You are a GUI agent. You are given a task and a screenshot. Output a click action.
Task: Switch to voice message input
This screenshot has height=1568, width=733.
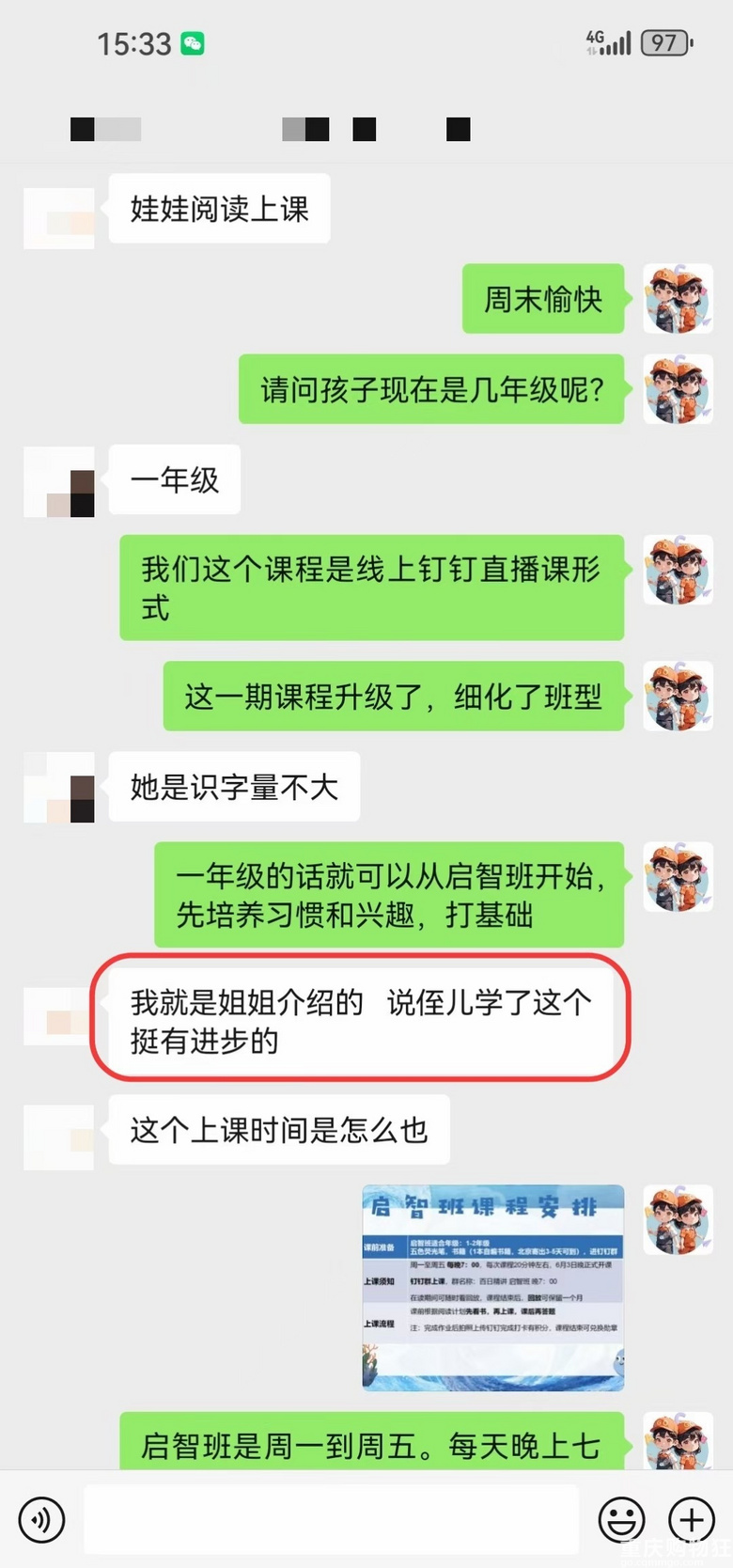click(42, 1519)
